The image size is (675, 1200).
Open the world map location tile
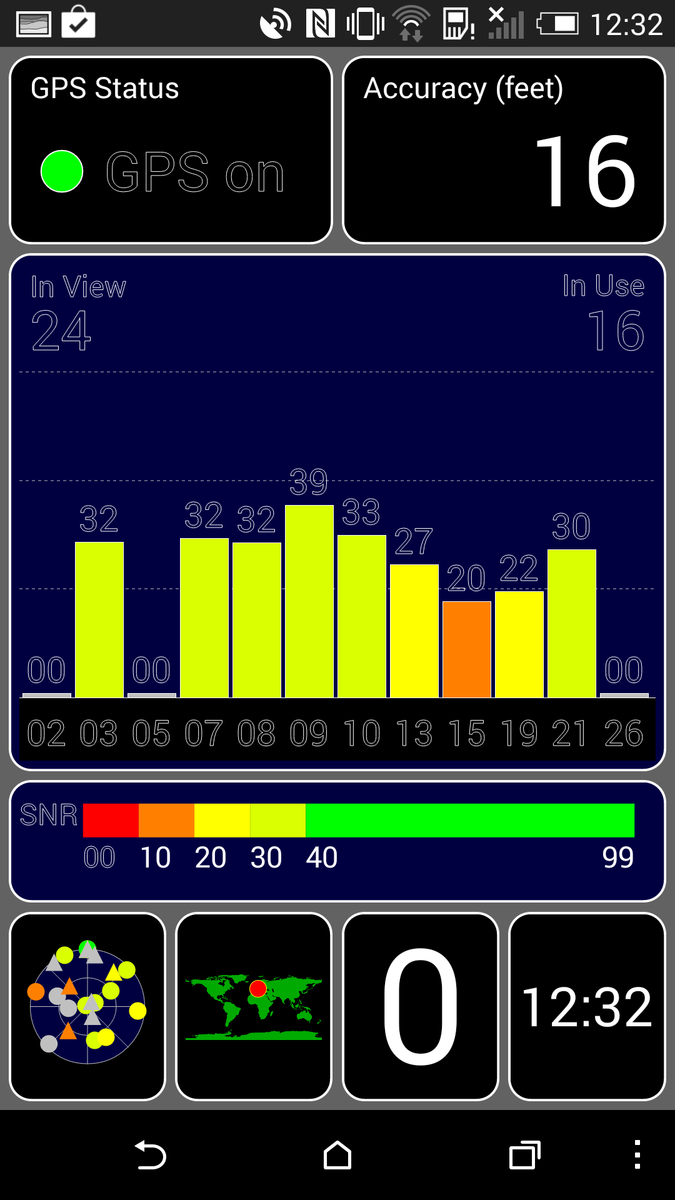click(253, 1006)
